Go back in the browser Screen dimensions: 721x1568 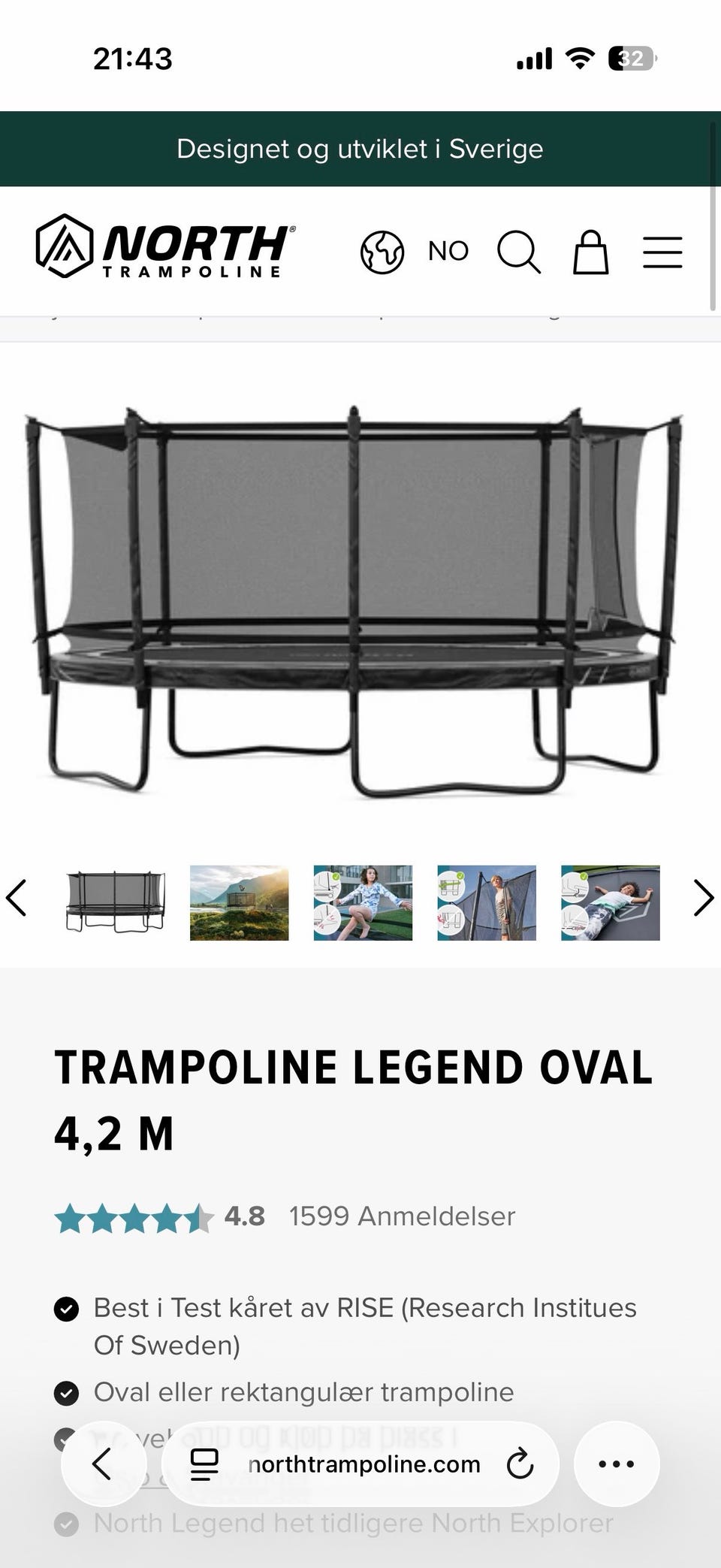[x=103, y=1464]
